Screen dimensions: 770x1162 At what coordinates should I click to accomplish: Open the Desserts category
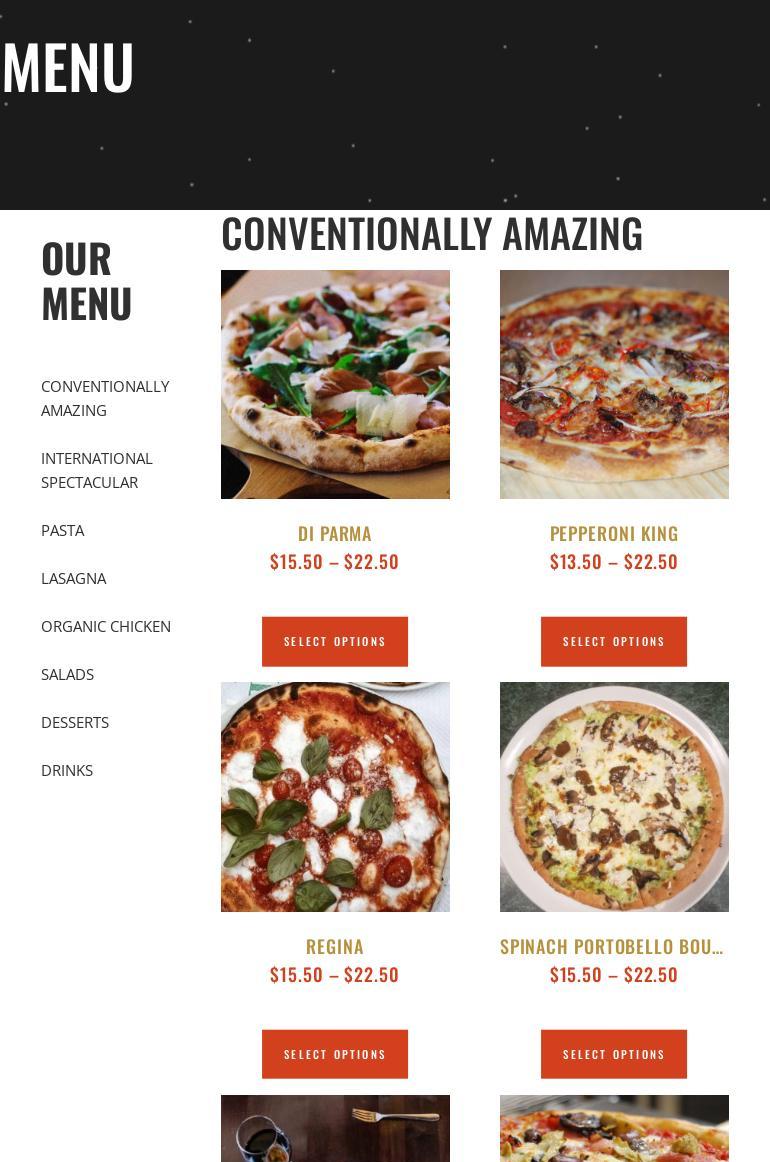tap(75, 722)
